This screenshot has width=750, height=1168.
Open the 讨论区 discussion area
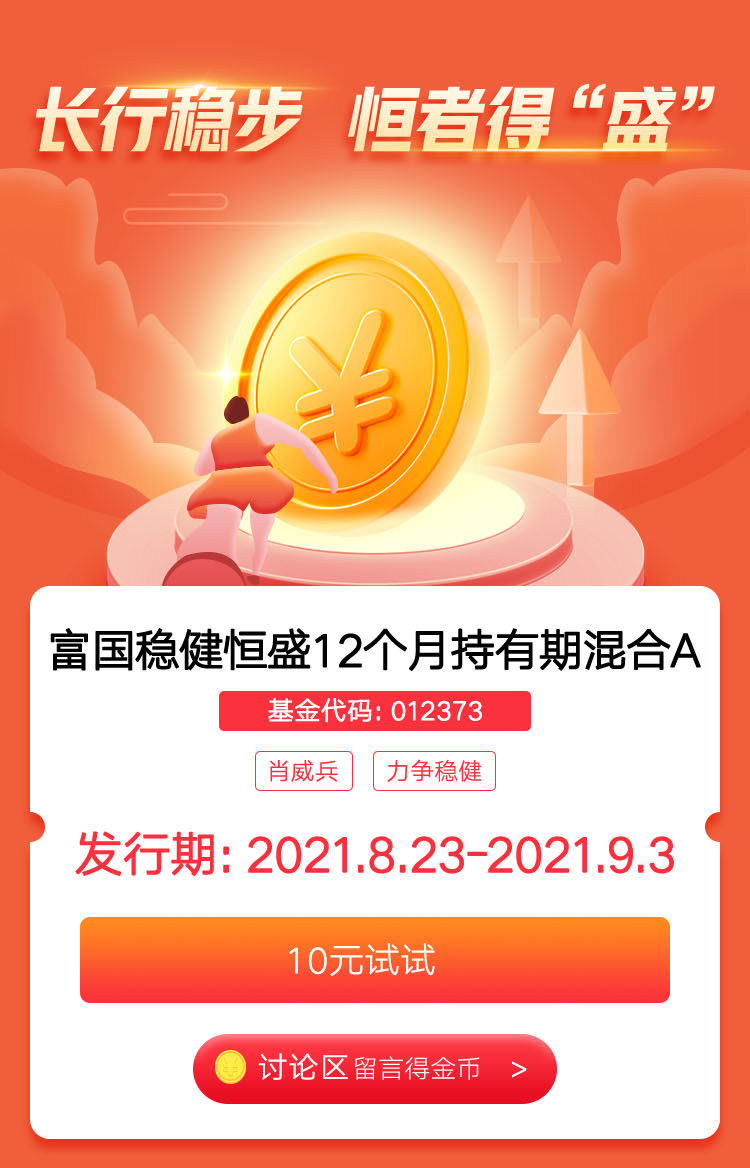coord(374,1069)
